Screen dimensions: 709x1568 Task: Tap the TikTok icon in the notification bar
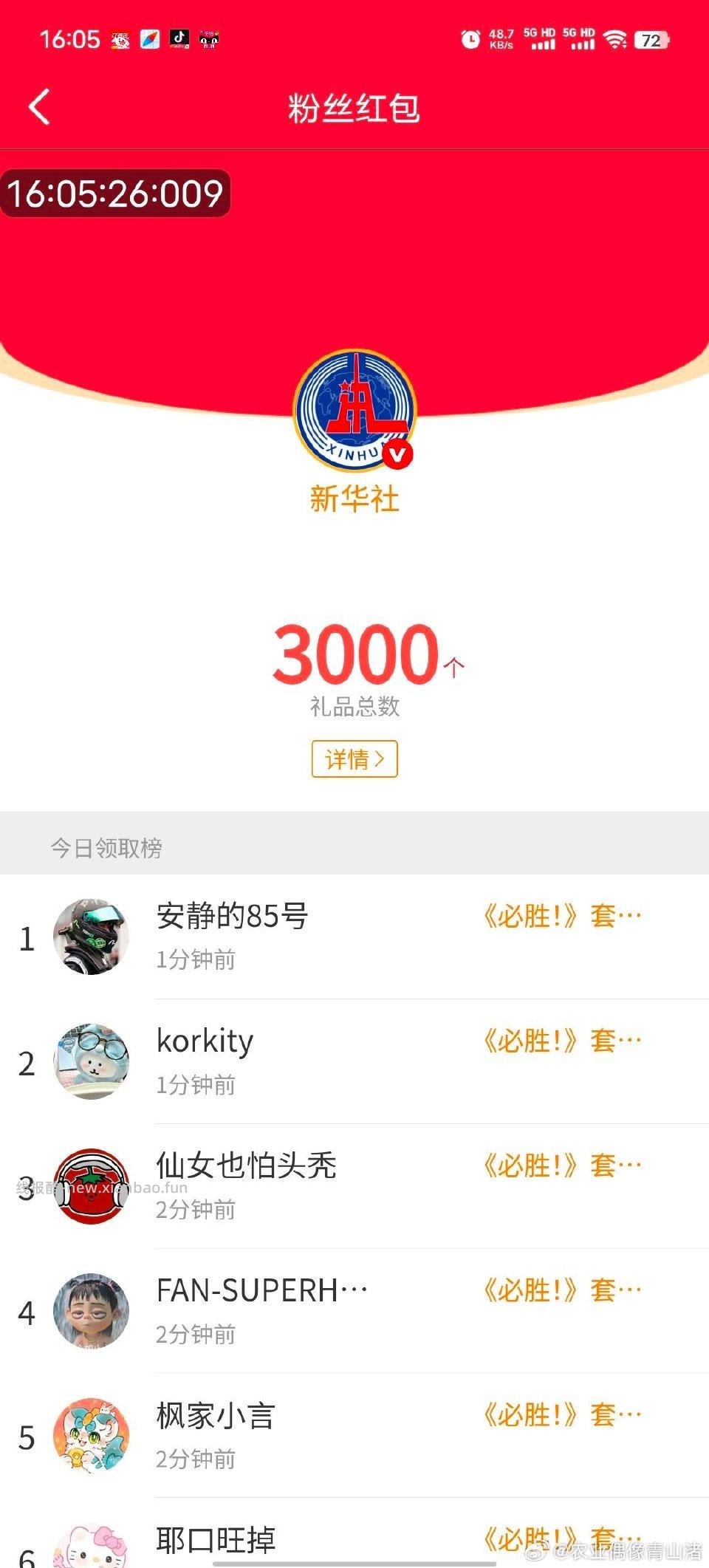(x=179, y=41)
